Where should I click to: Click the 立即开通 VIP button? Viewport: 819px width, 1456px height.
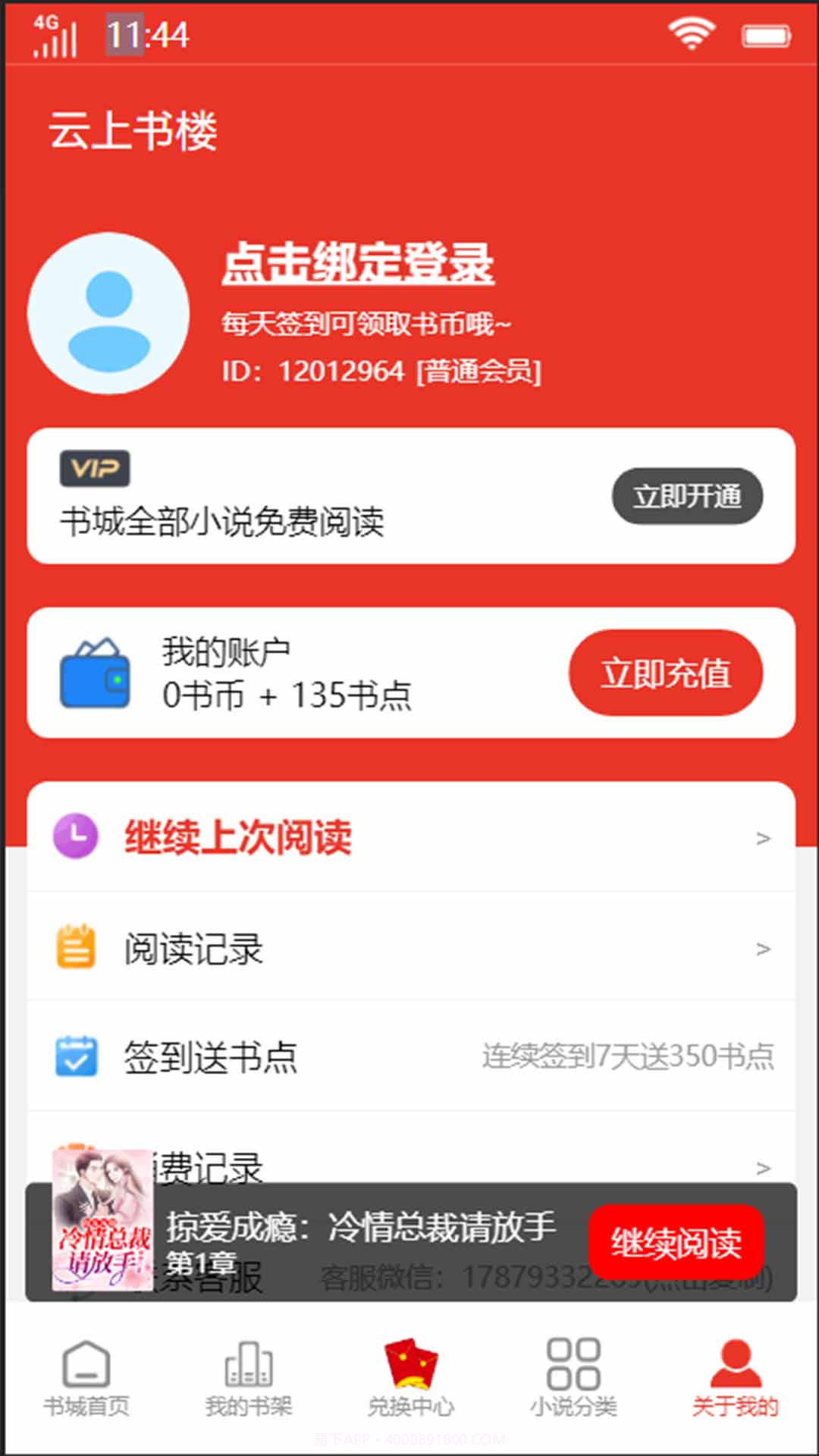point(687,497)
